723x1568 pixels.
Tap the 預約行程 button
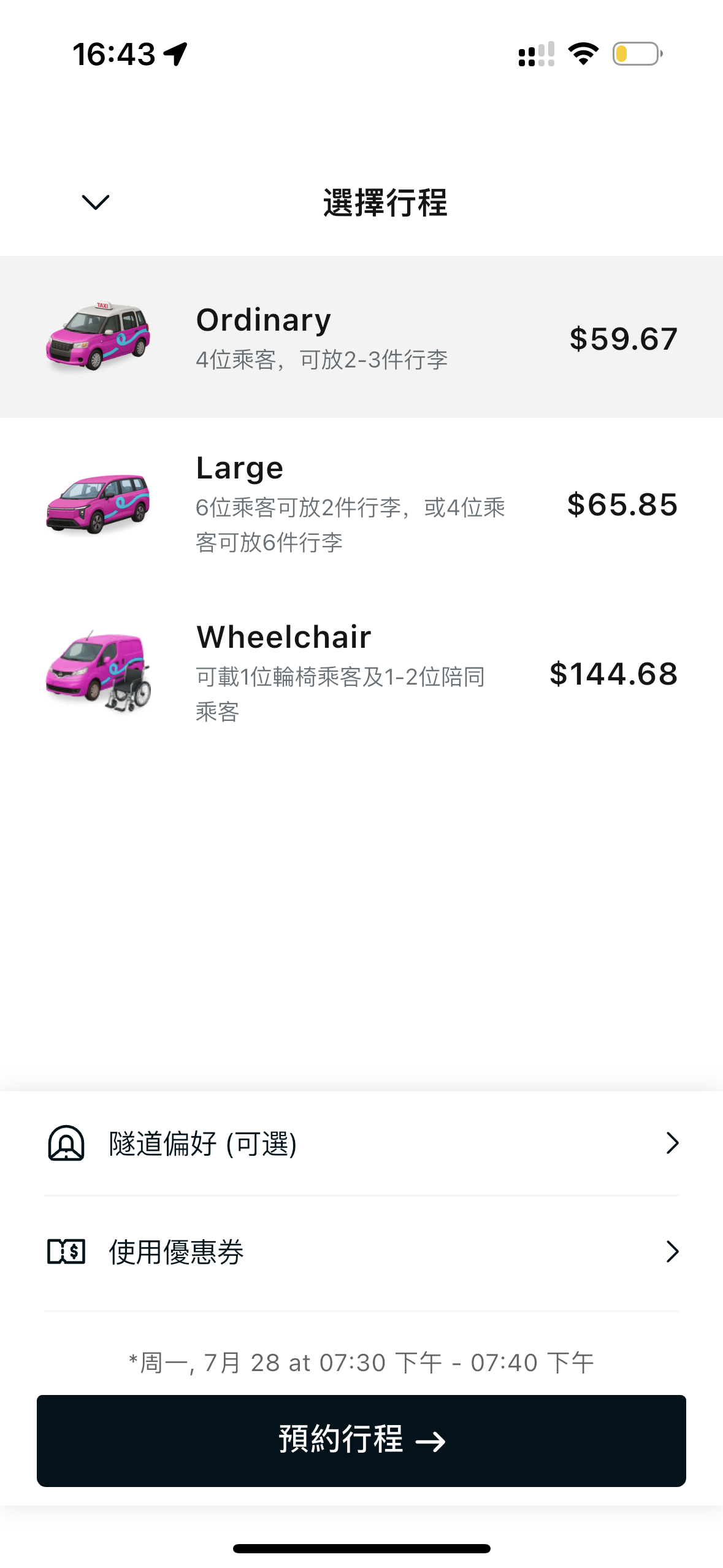(361, 1440)
